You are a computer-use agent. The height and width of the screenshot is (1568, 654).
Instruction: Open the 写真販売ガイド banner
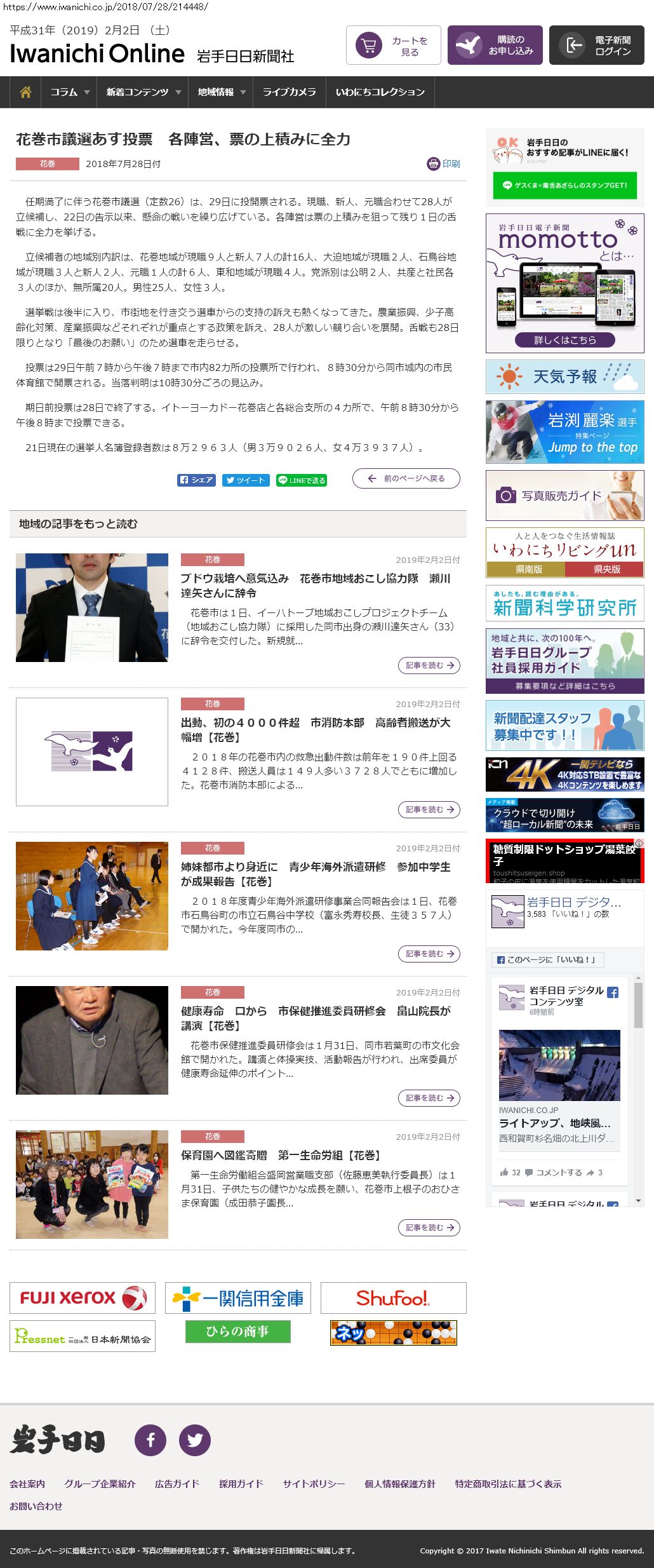(565, 496)
